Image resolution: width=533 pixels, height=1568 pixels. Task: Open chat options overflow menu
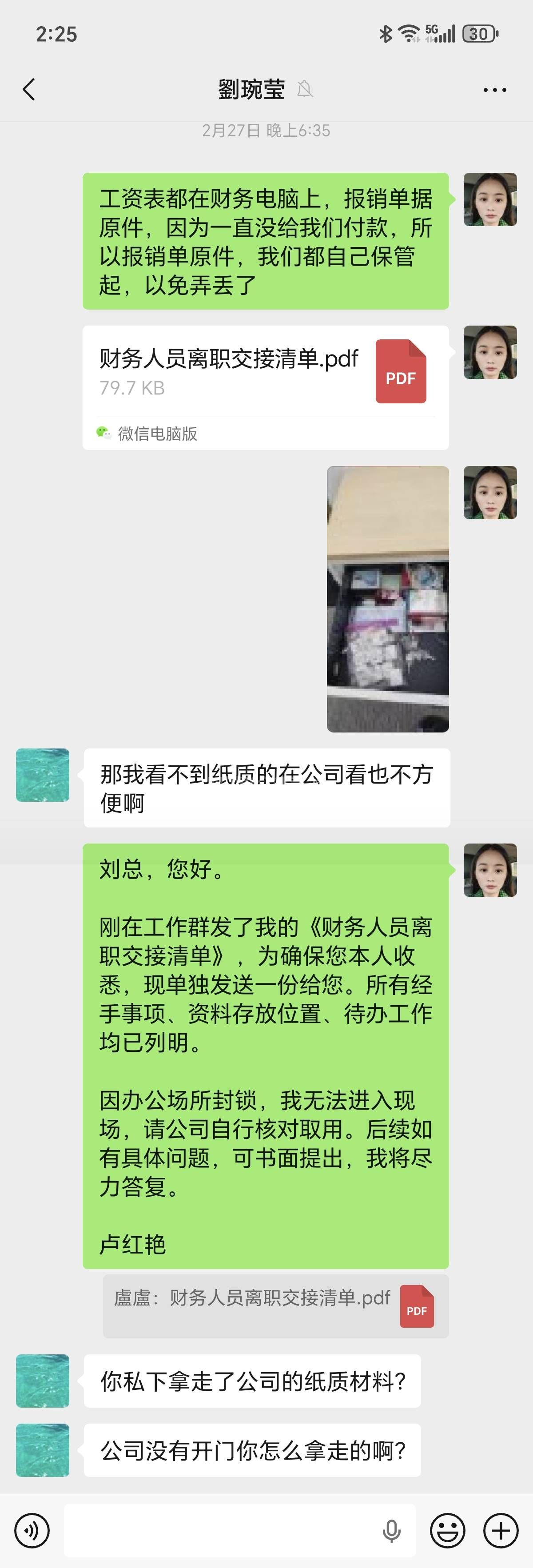pyautogui.click(x=494, y=89)
